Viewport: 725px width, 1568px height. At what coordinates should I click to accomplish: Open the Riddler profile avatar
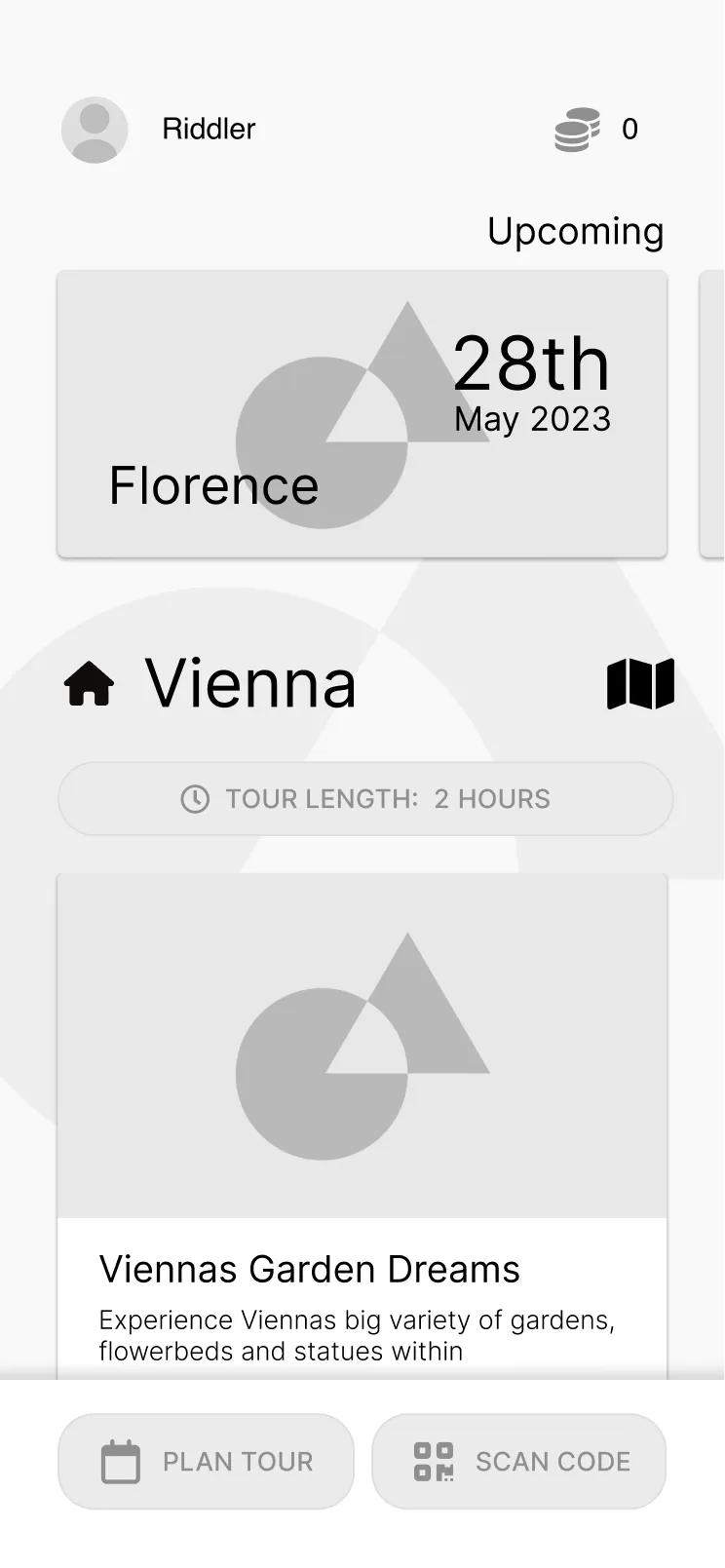(x=95, y=130)
